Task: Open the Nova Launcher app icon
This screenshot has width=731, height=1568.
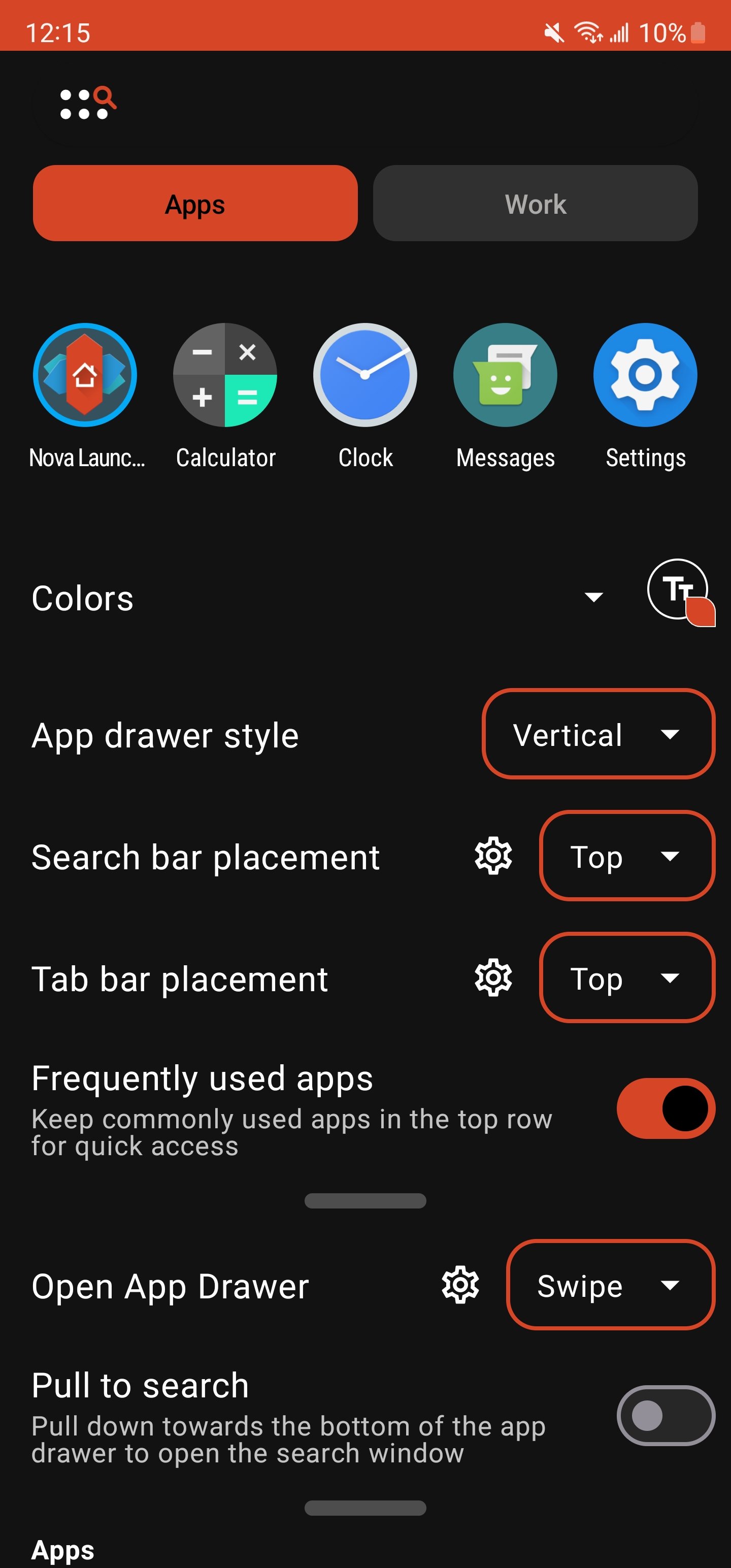Action: (85, 375)
